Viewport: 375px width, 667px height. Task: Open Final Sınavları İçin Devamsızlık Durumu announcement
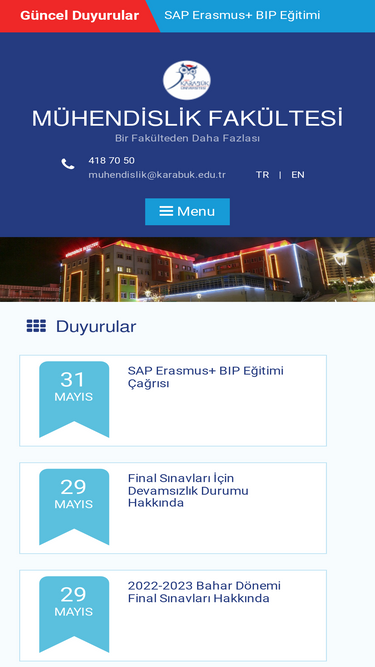[173, 508]
